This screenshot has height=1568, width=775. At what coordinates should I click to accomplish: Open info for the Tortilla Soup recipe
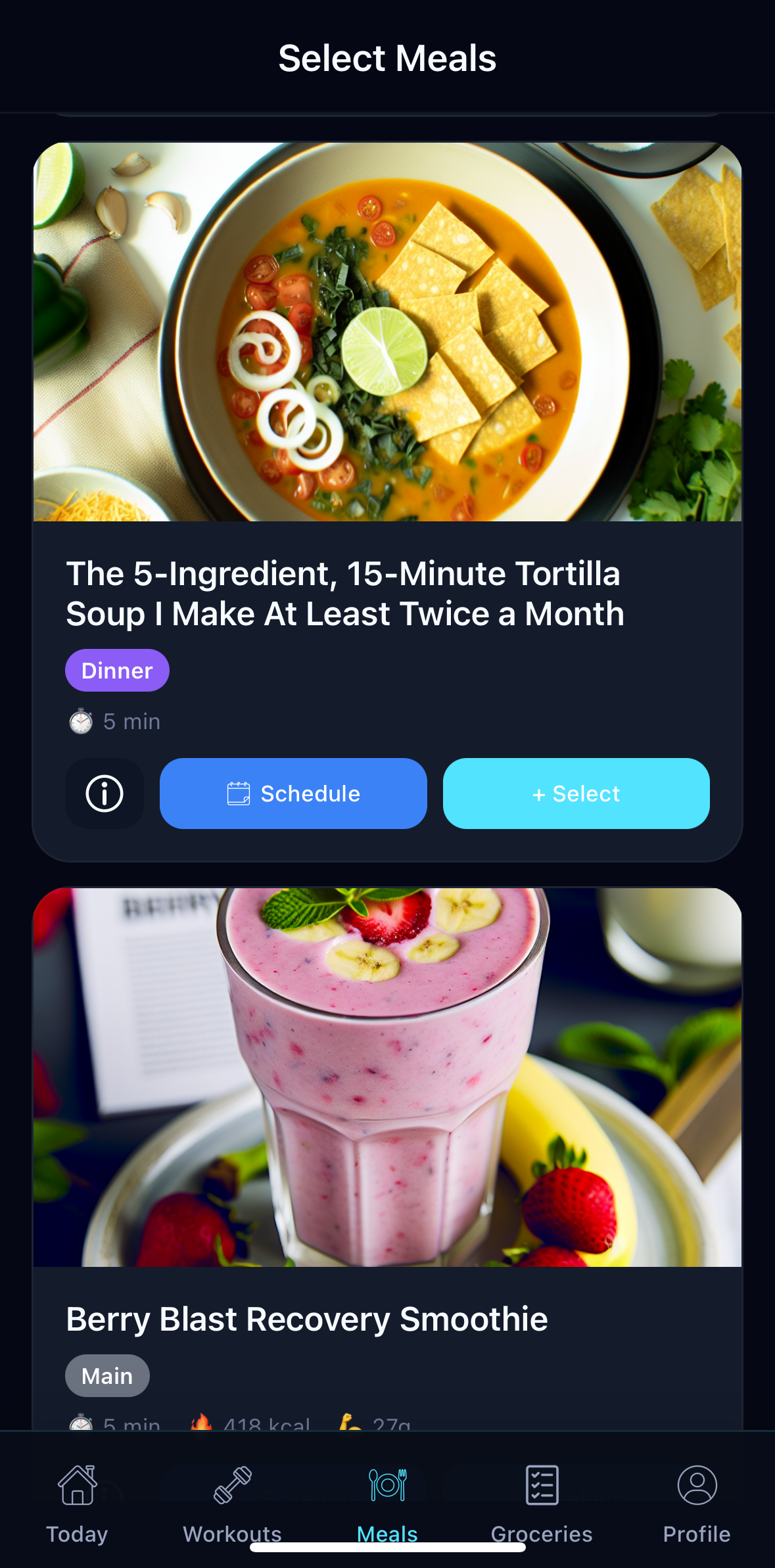105,794
